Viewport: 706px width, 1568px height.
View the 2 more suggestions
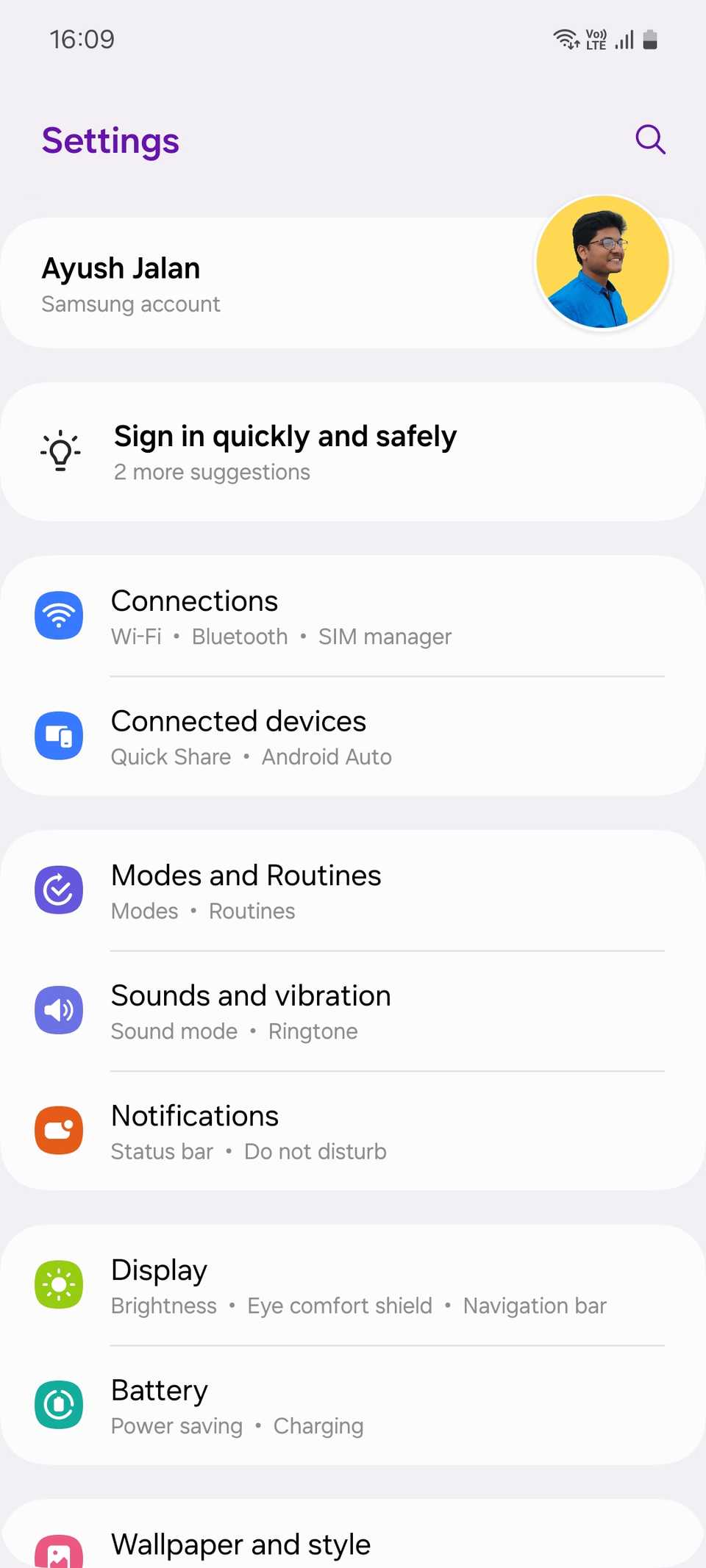click(x=212, y=471)
